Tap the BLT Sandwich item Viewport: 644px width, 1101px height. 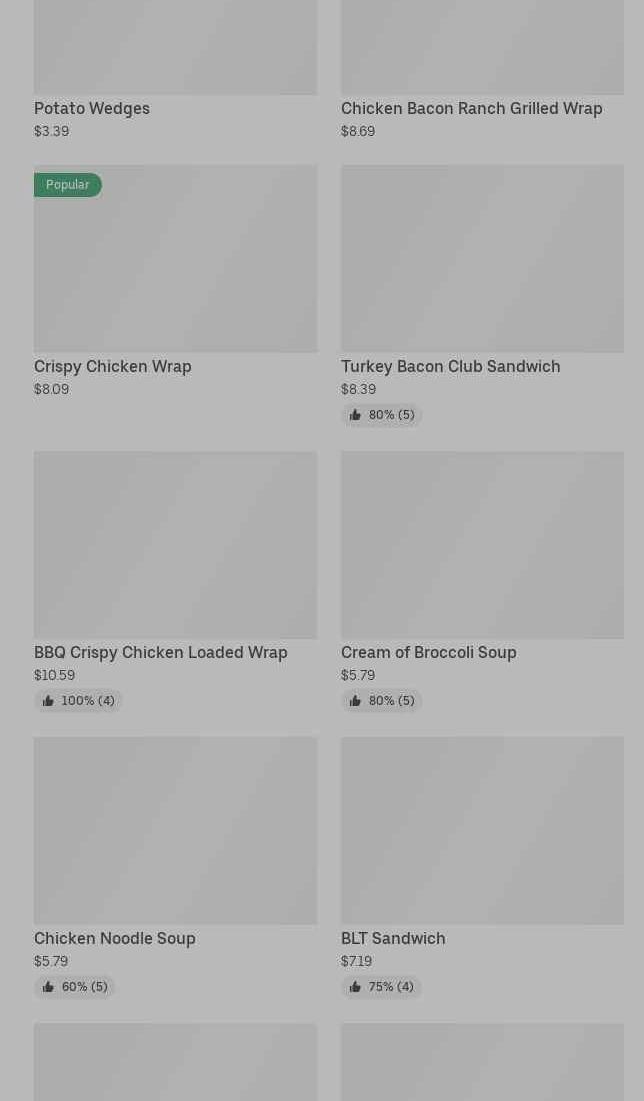point(482,867)
